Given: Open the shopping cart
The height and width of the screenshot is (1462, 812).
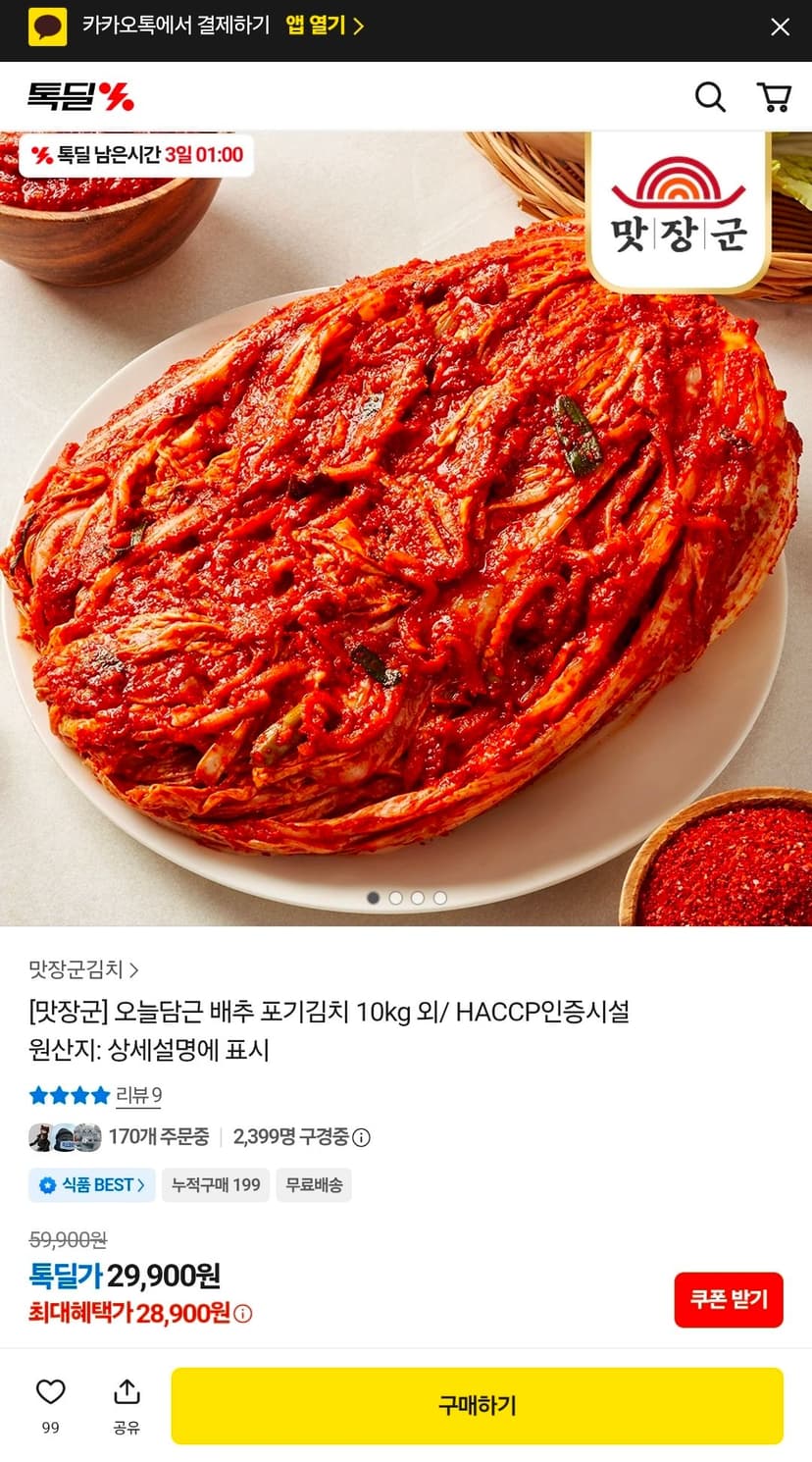Looking at the screenshot, I should pos(774,96).
